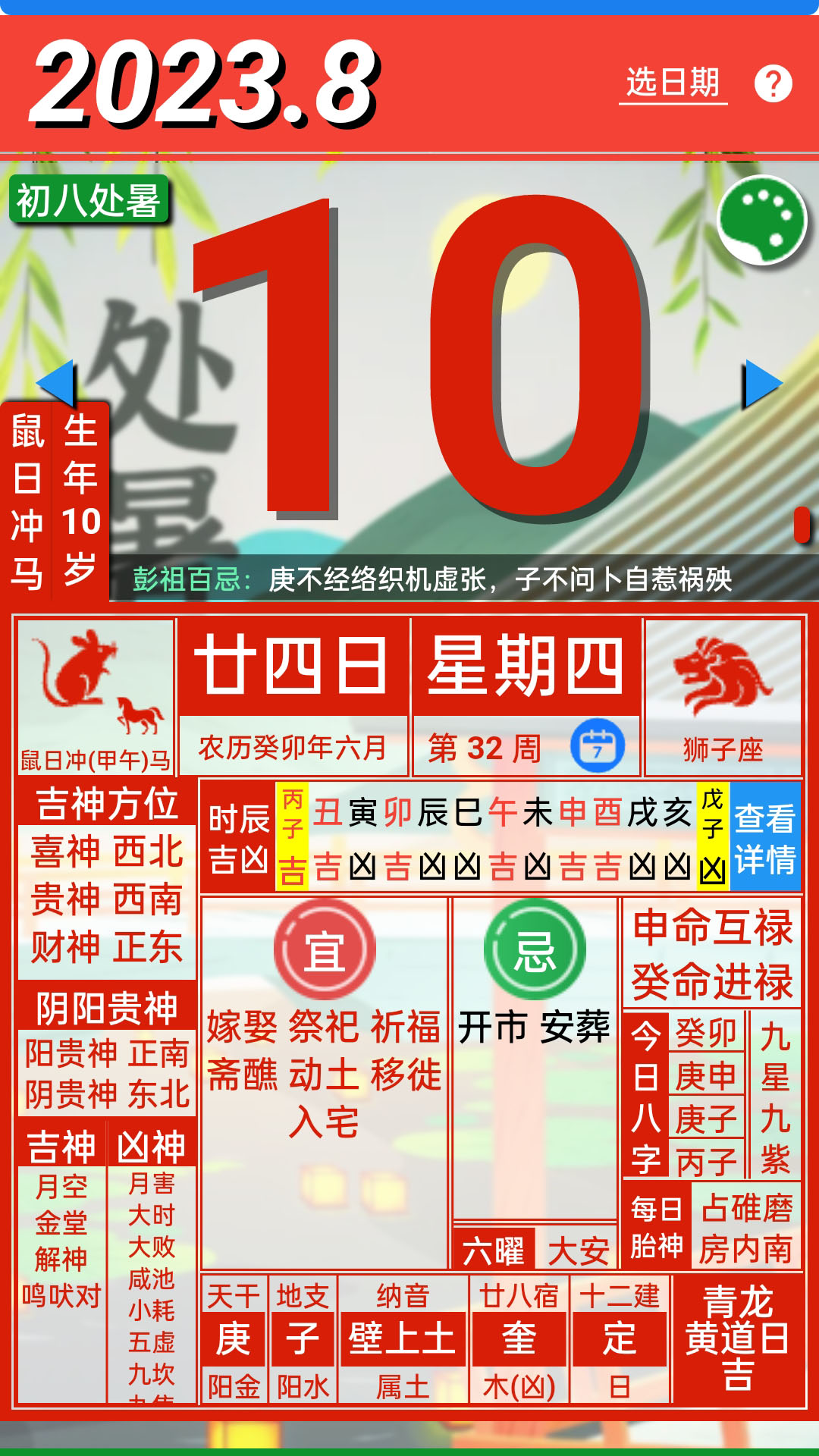Open the green palette theme button
This screenshot has height=1456, width=819.
[x=762, y=220]
